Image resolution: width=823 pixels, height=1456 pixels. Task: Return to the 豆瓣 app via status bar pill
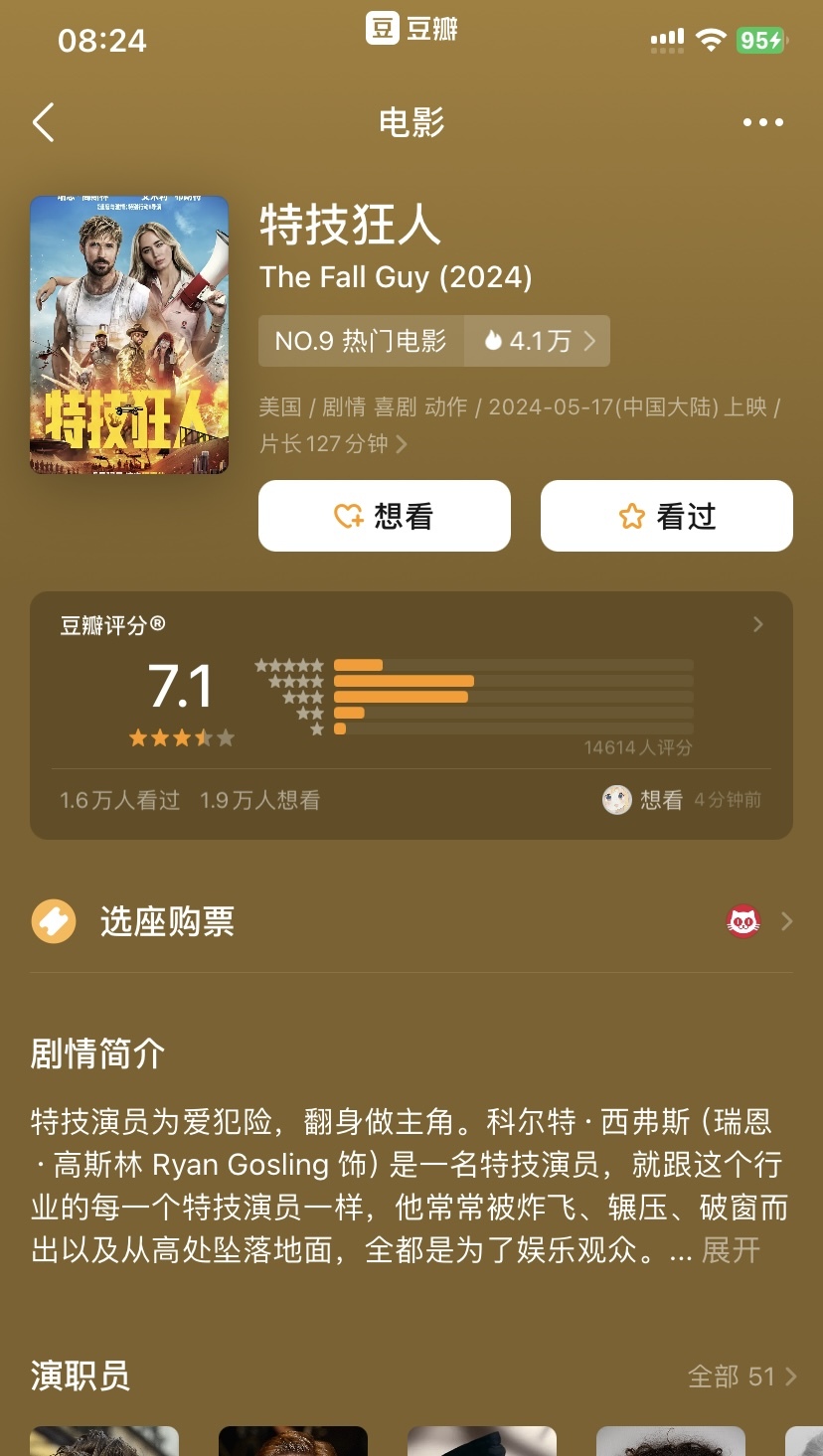click(x=411, y=29)
